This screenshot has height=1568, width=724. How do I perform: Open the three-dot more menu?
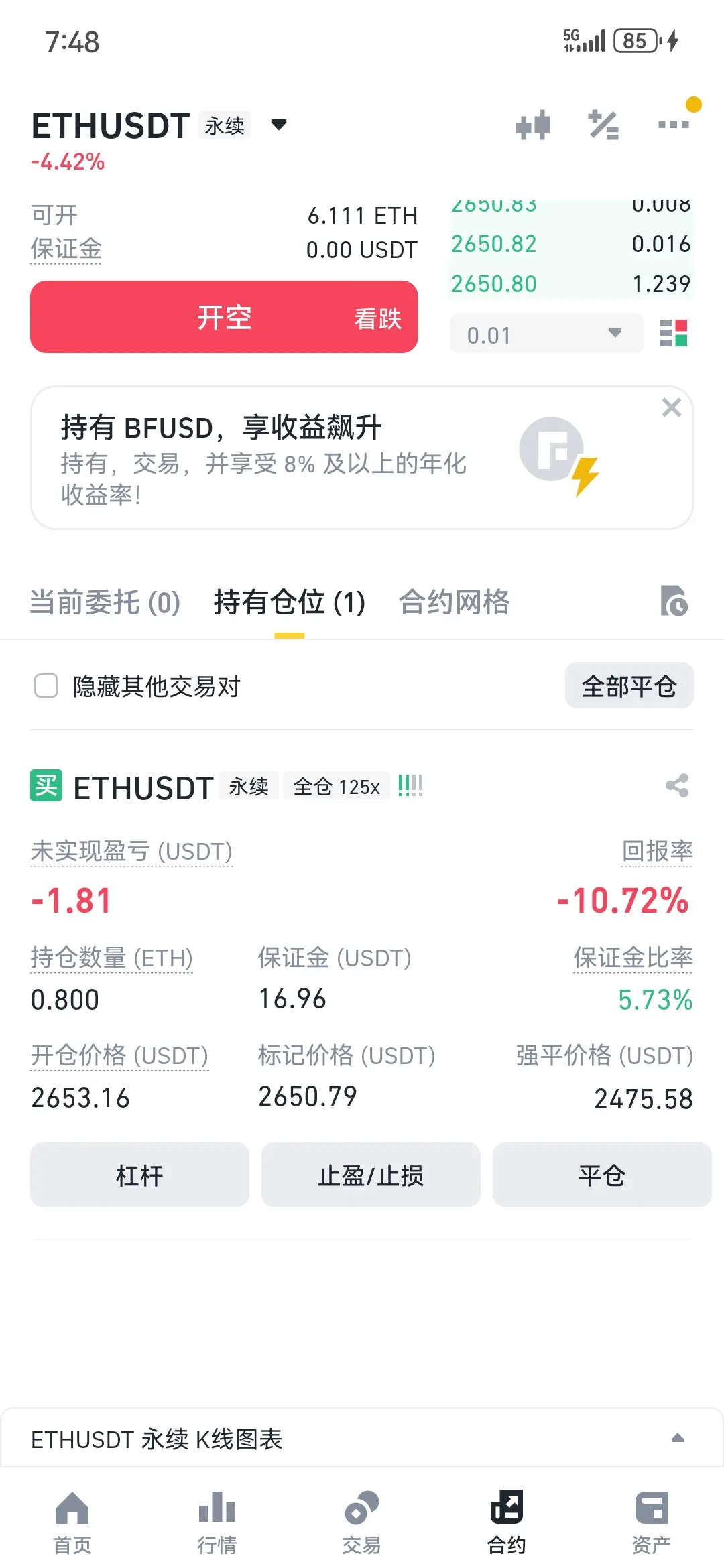pos(674,125)
